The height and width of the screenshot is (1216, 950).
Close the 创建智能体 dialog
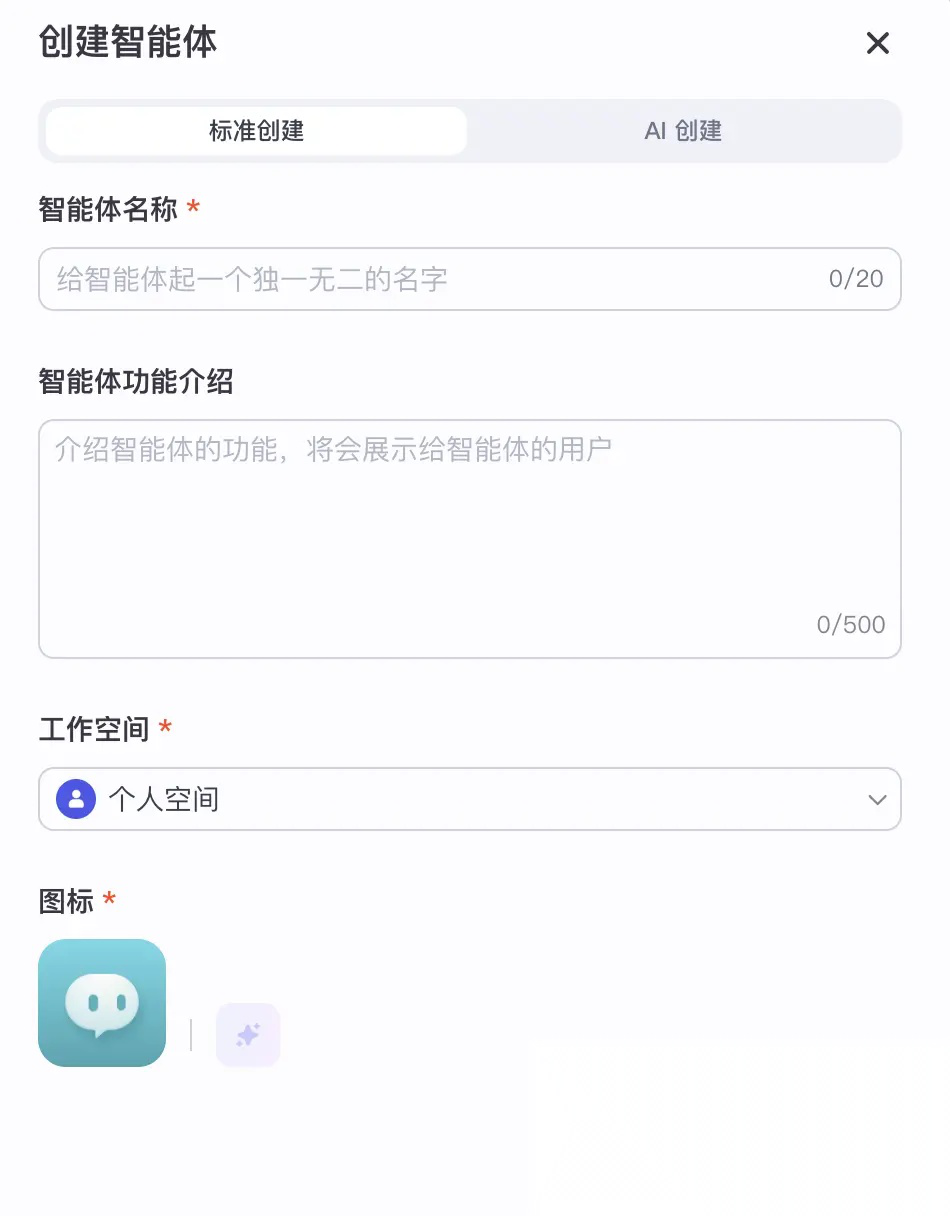(x=877, y=43)
